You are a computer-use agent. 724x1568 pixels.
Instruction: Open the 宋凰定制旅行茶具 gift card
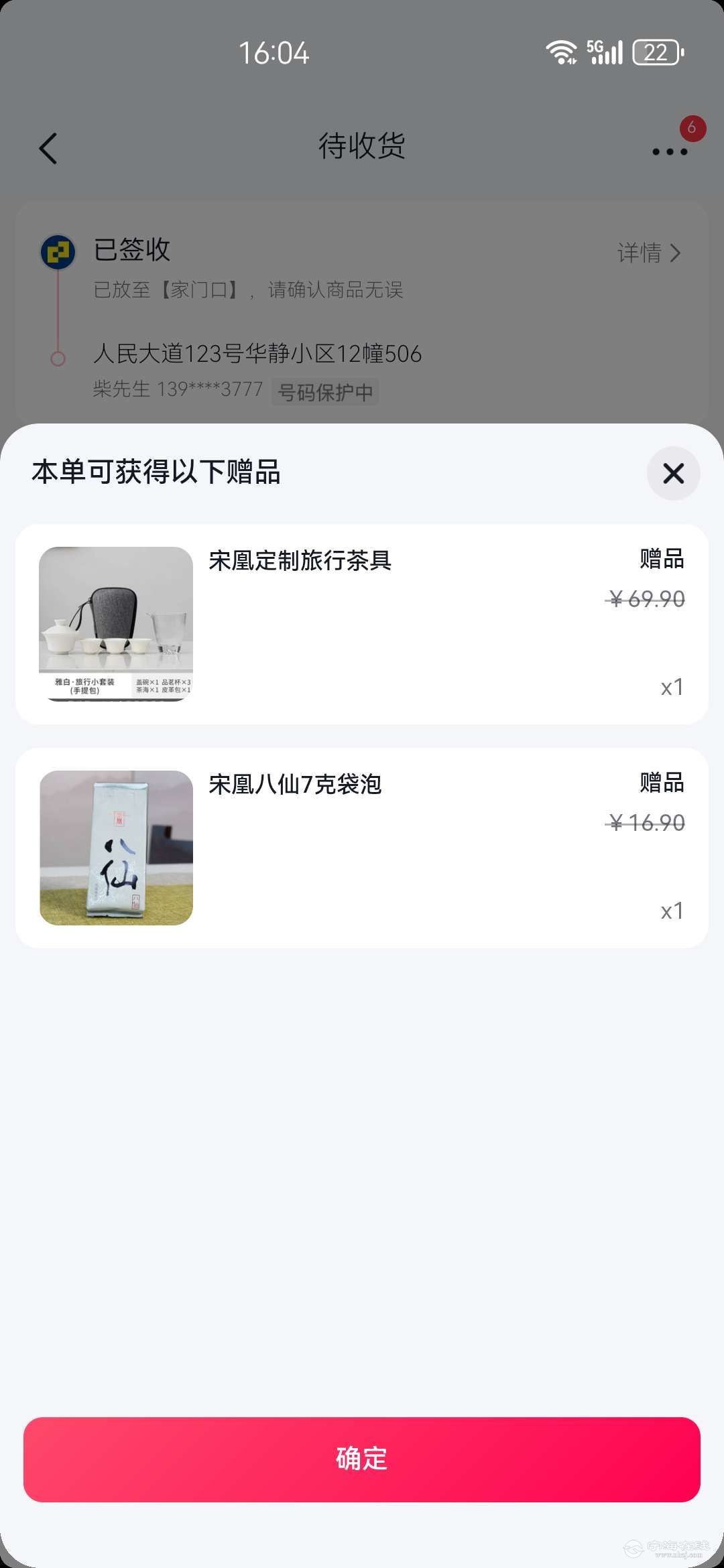362,624
